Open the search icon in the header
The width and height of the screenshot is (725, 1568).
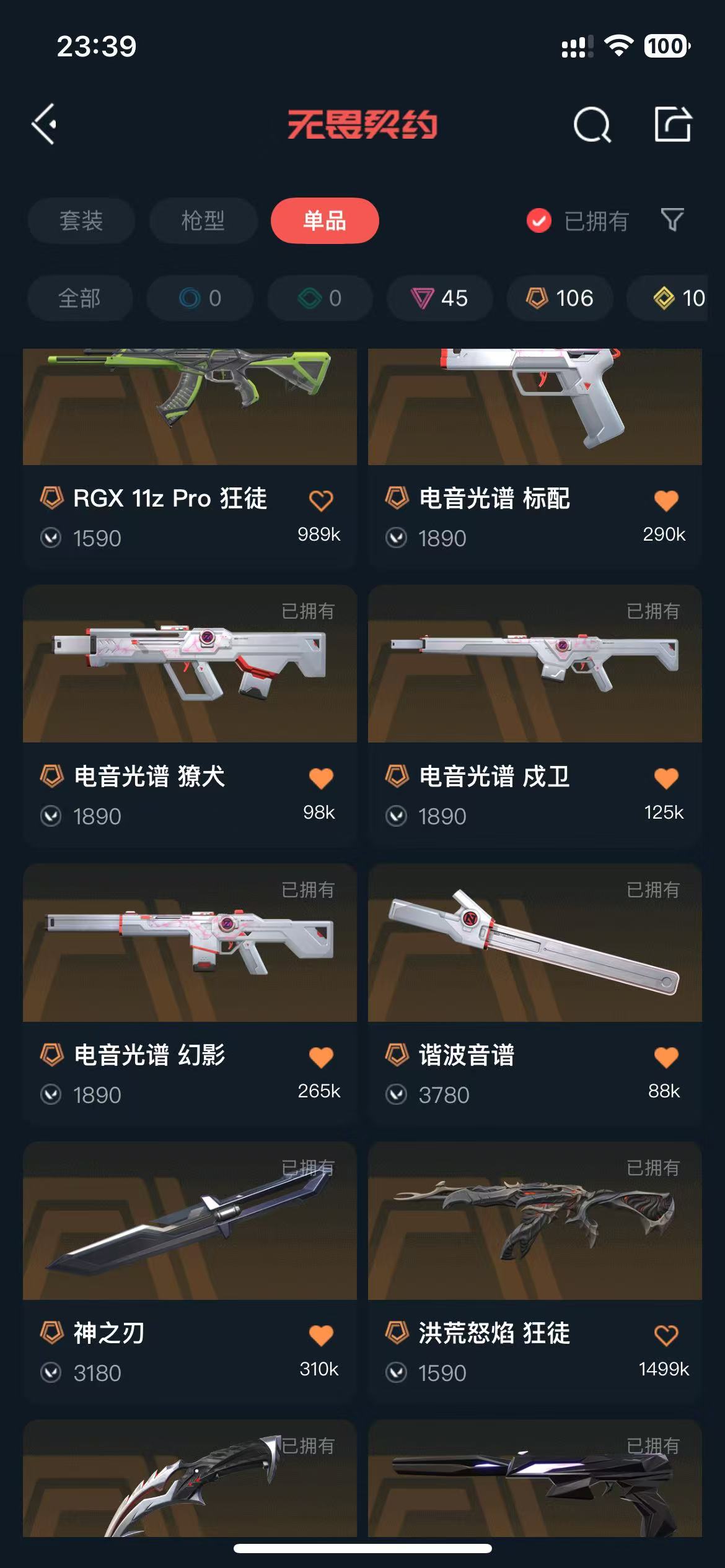point(592,124)
